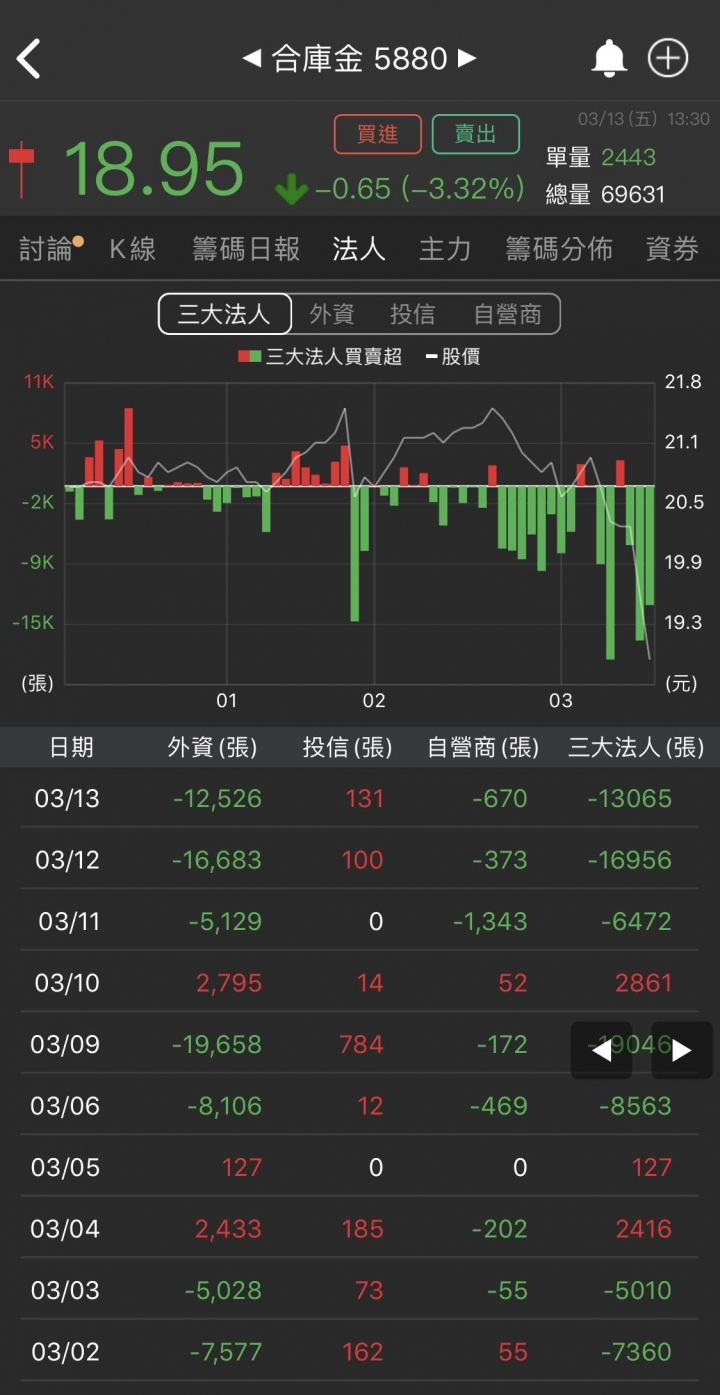Tap the 買進 buy button
Screen dimensions: 720x1395
(377, 134)
